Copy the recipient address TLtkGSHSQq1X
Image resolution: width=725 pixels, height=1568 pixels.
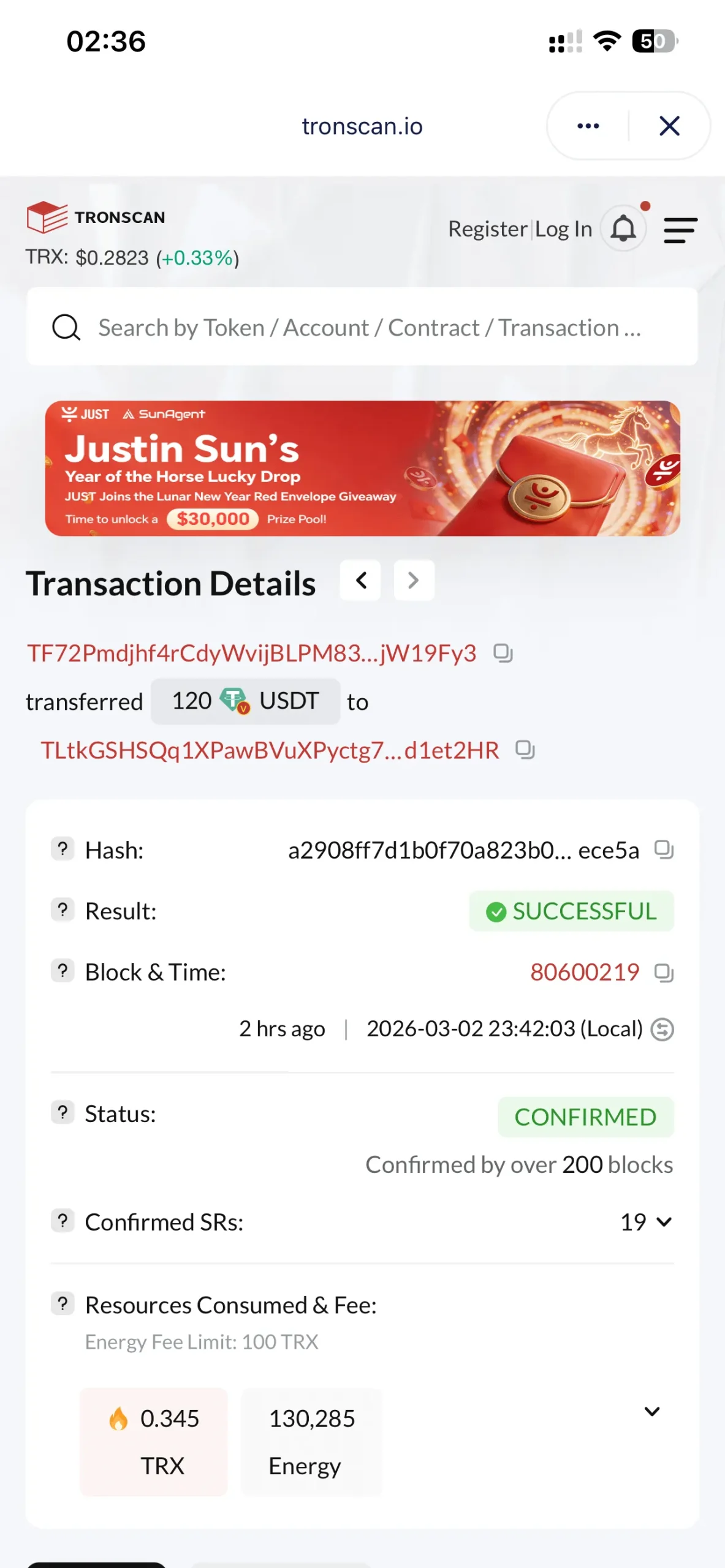pyautogui.click(x=525, y=750)
